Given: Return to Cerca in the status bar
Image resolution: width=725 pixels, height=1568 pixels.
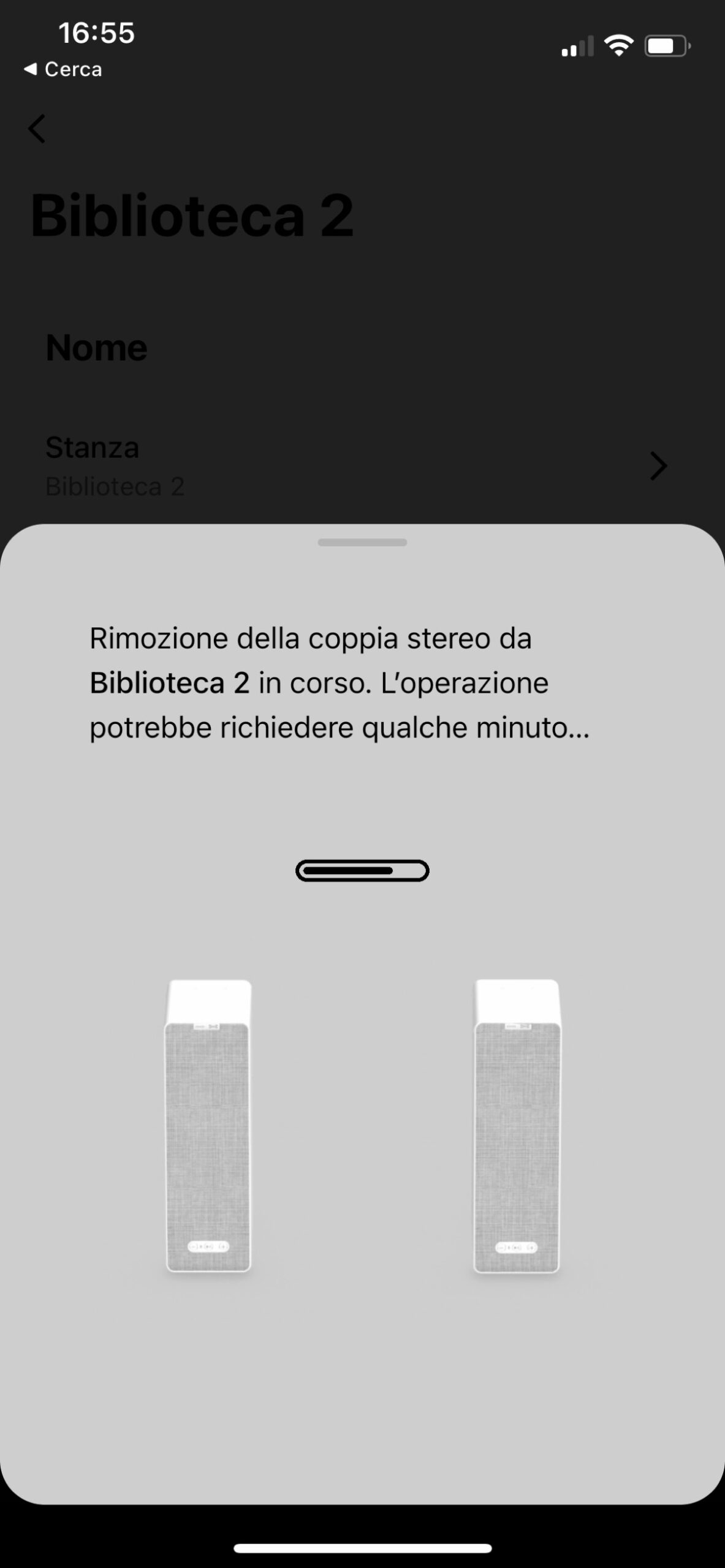Looking at the screenshot, I should point(63,69).
